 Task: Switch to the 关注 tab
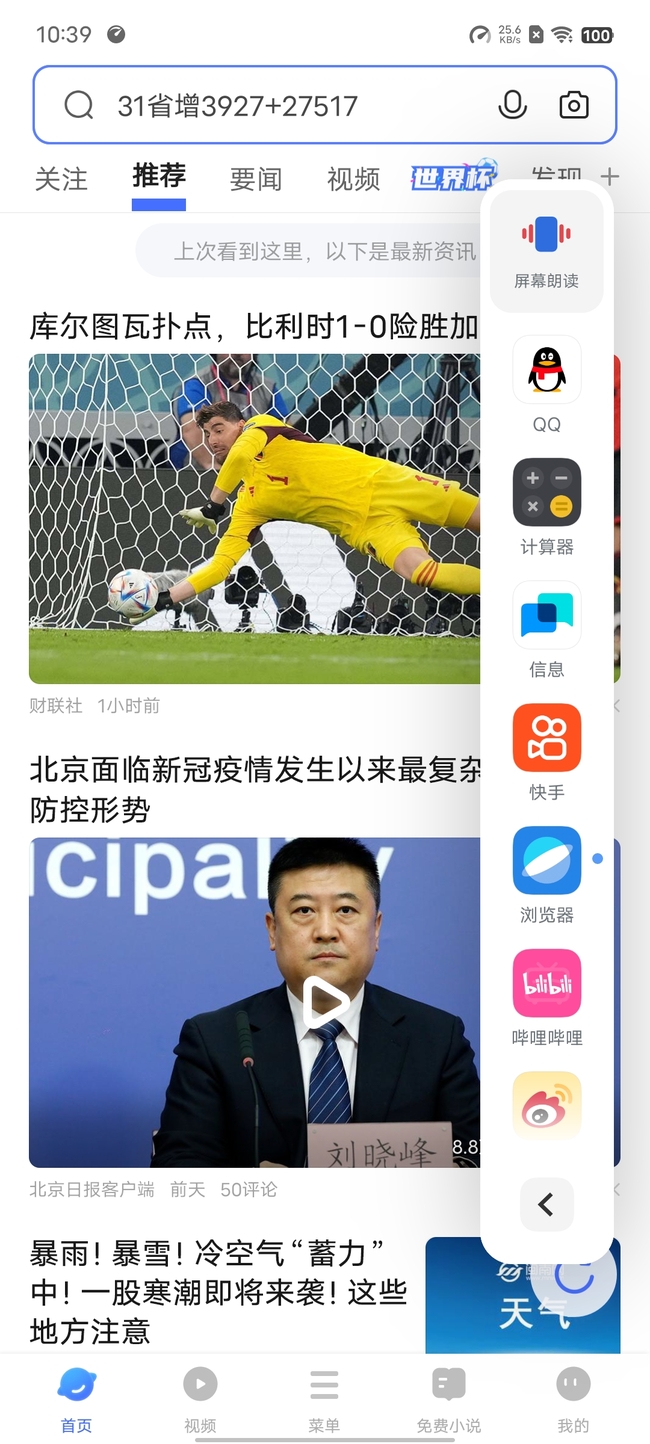pyautogui.click(x=61, y=179)
